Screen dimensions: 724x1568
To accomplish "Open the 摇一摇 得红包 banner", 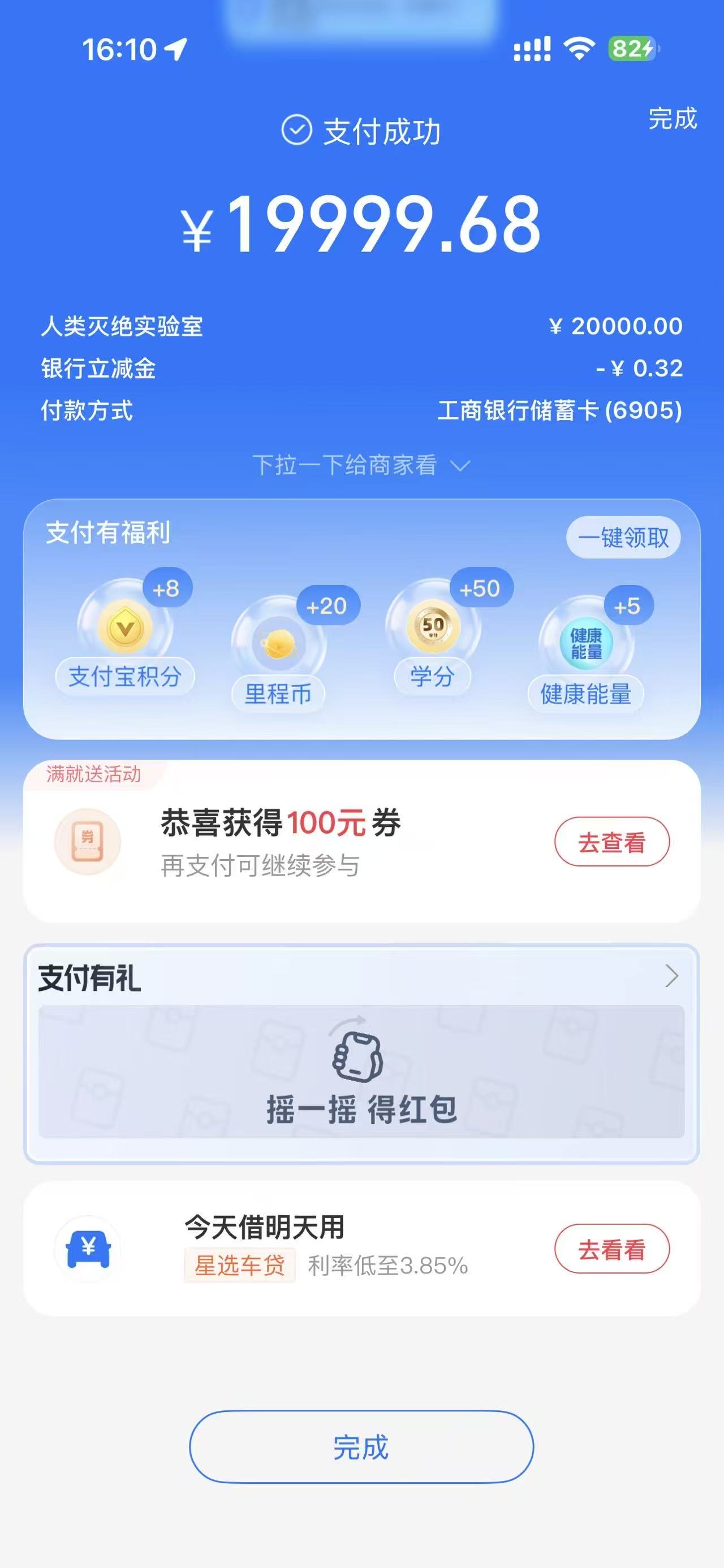I will click(x=361, y=1071).
